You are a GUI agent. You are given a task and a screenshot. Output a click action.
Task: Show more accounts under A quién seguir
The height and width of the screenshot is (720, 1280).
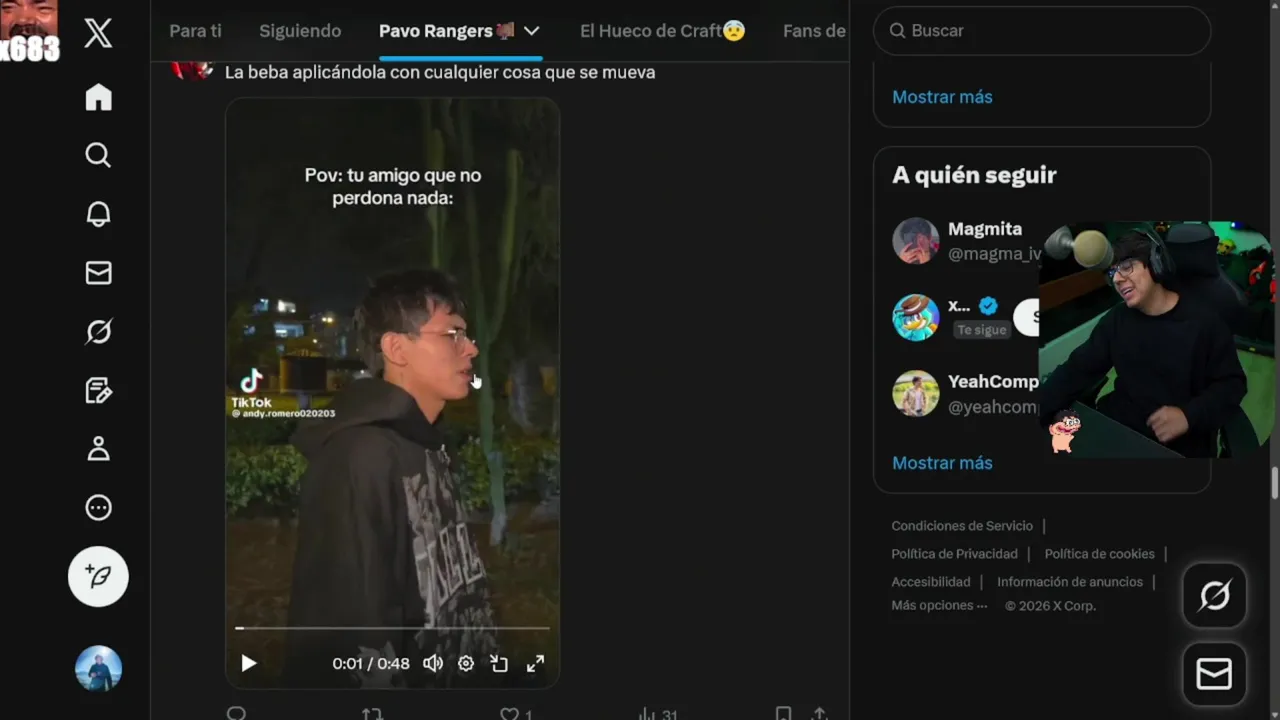coord(942,463)
